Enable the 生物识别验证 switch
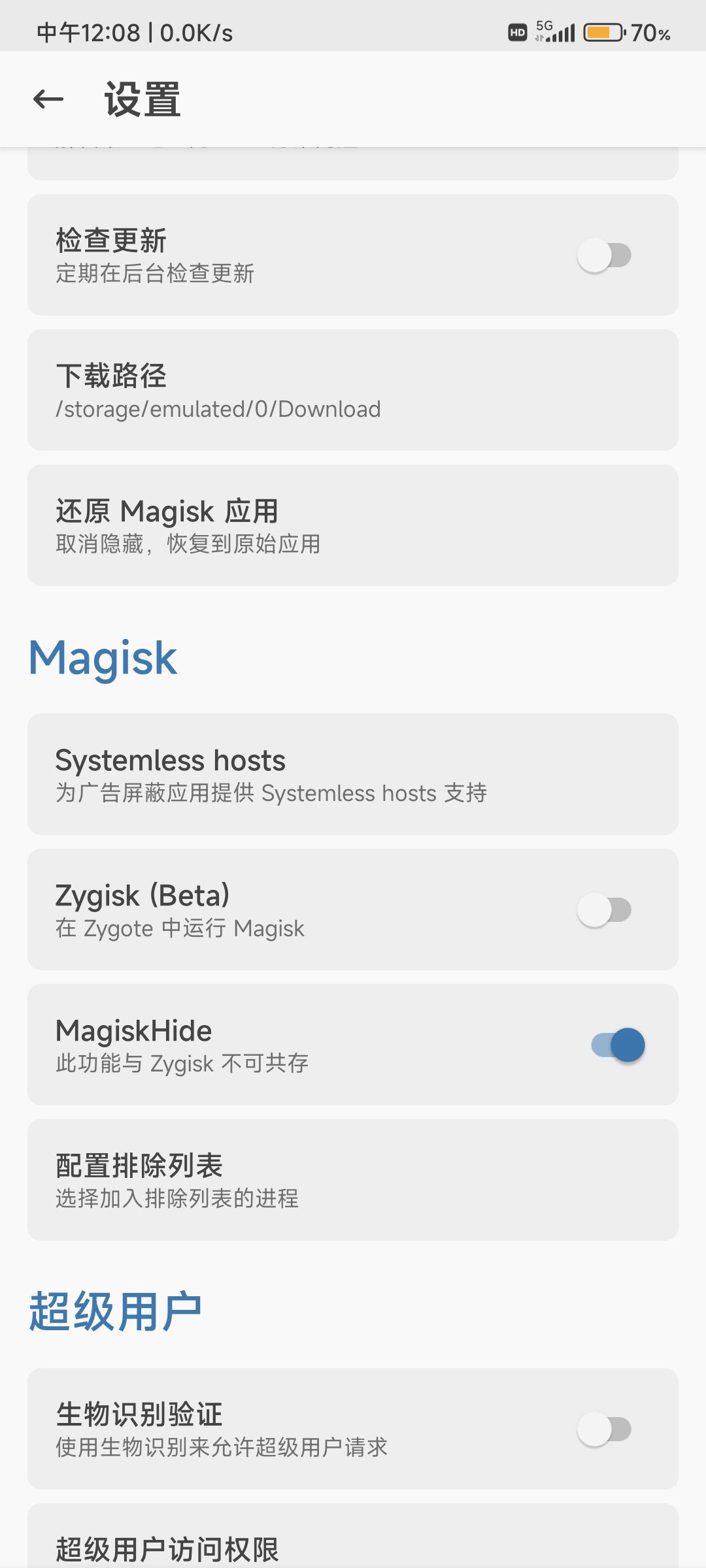This screenshot has width=706, height=1568. (604, 1429)
